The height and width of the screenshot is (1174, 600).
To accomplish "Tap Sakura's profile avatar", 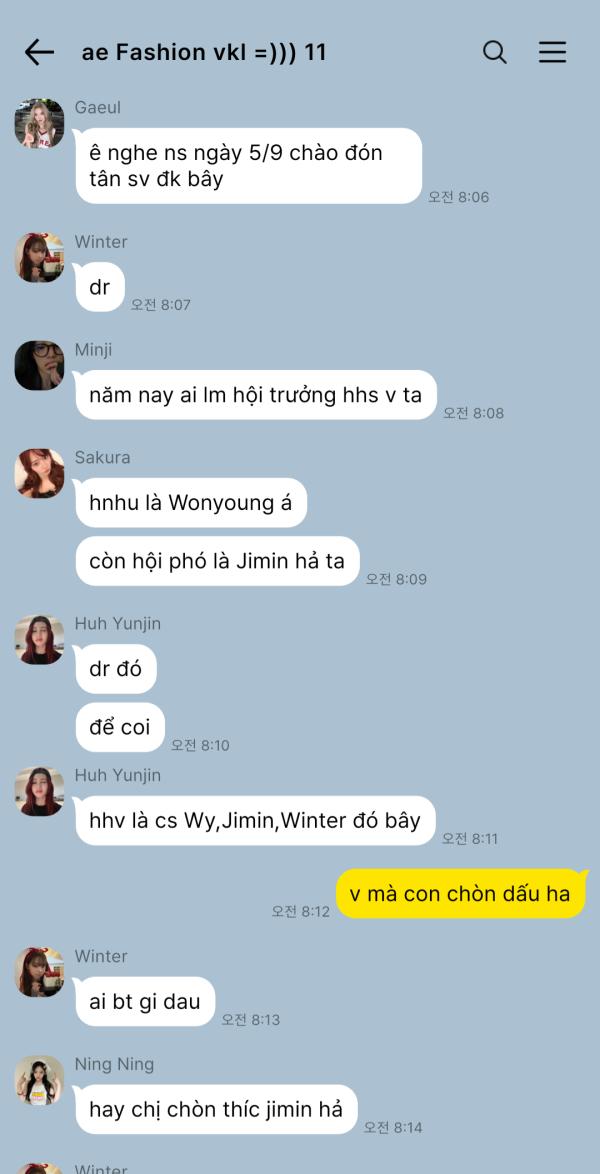I will point(39,473).
